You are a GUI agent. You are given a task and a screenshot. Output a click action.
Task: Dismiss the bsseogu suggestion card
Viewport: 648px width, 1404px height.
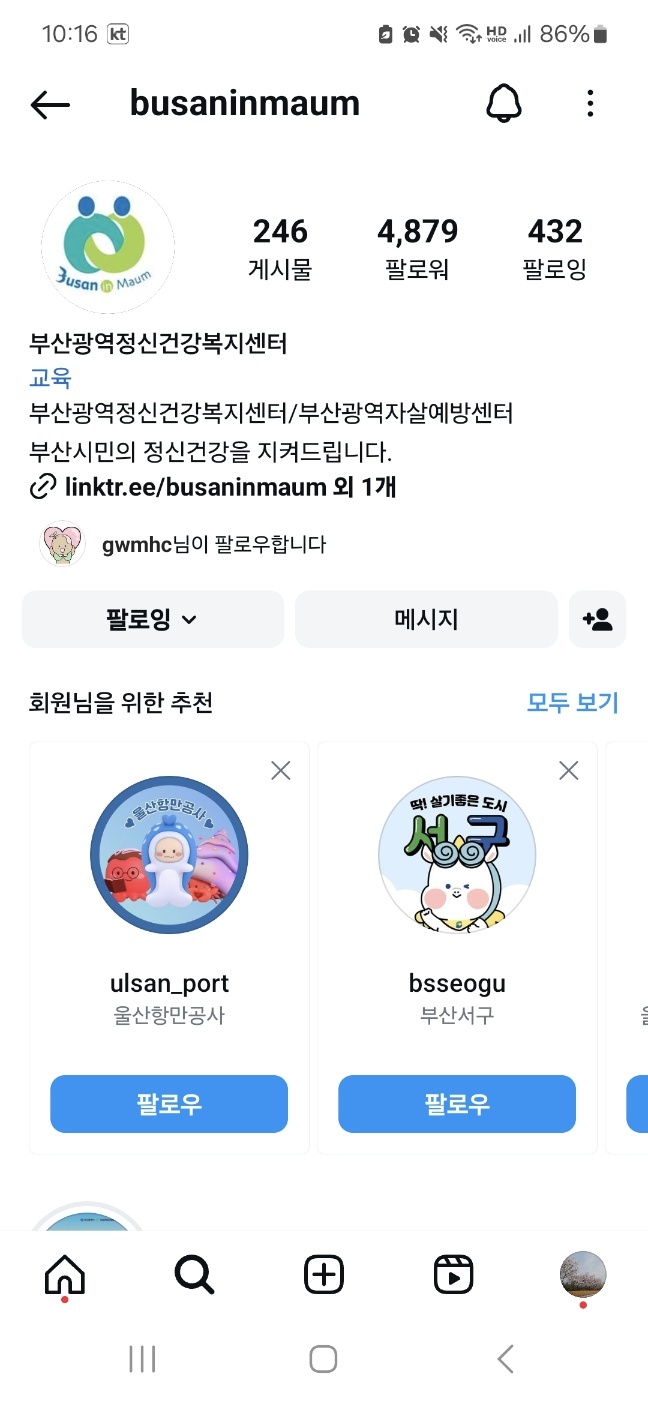[568, 770]
